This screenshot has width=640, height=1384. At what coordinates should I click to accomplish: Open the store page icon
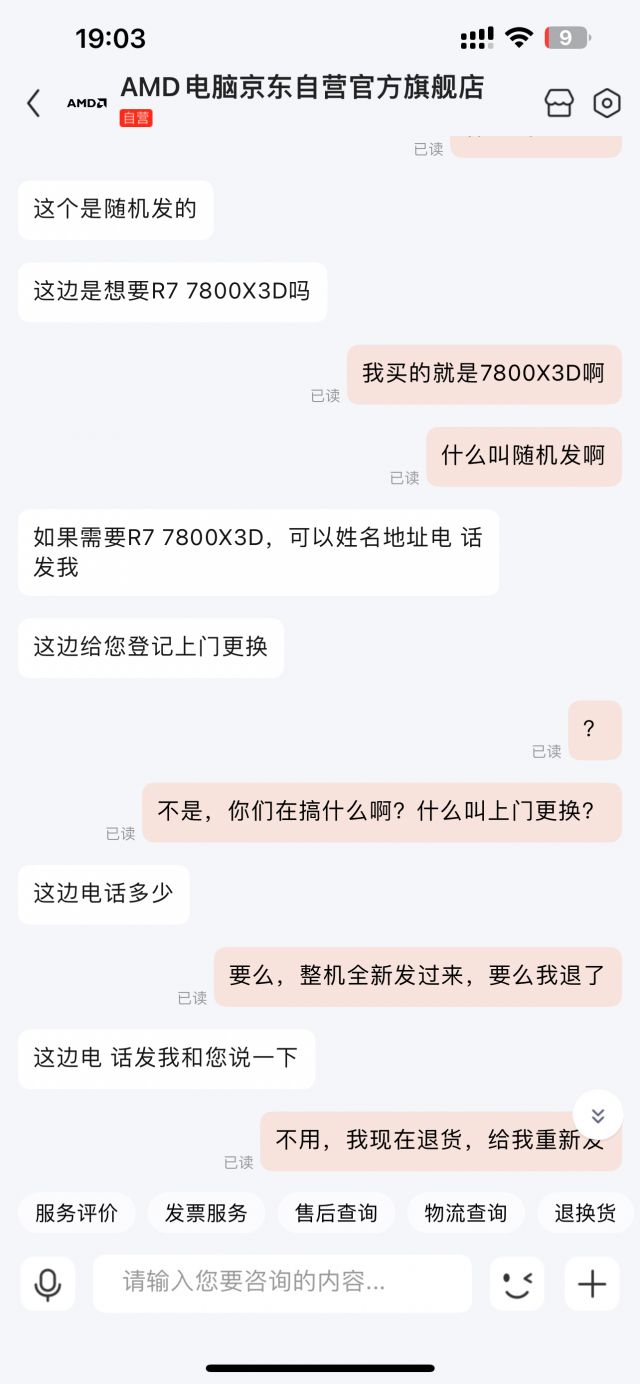coord(559,103)
